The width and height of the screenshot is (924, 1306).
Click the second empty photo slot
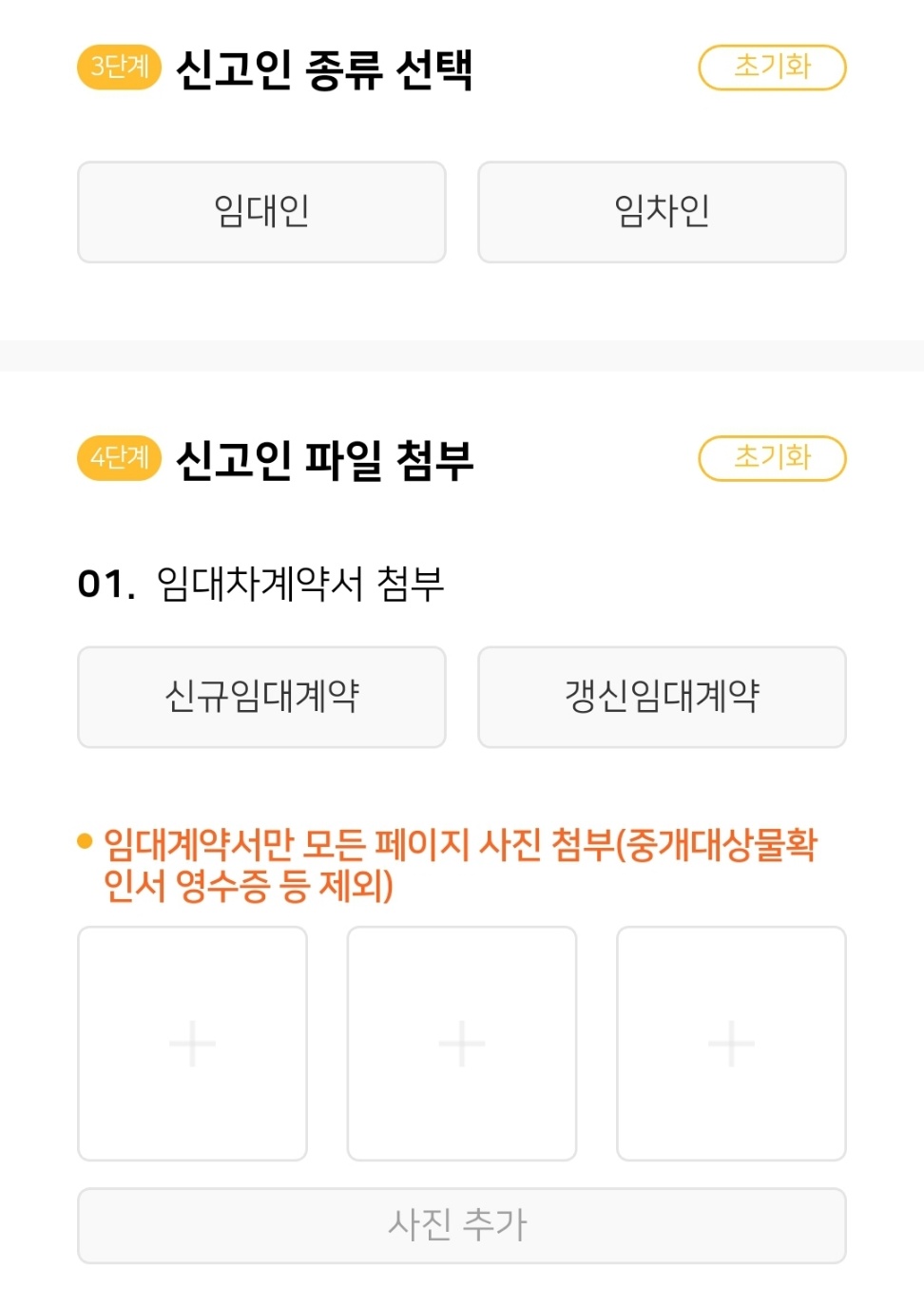point(461,1042)
